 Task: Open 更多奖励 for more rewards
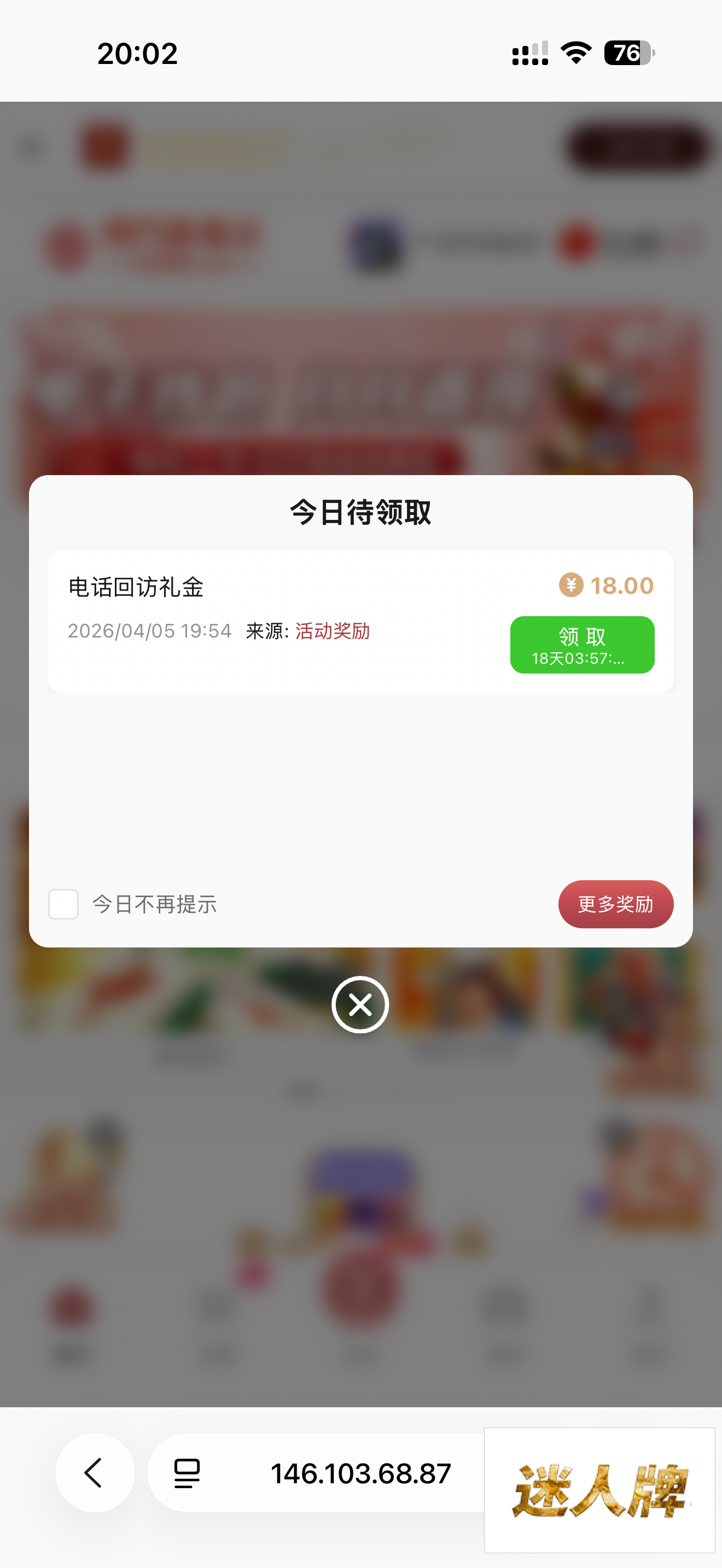615,904
